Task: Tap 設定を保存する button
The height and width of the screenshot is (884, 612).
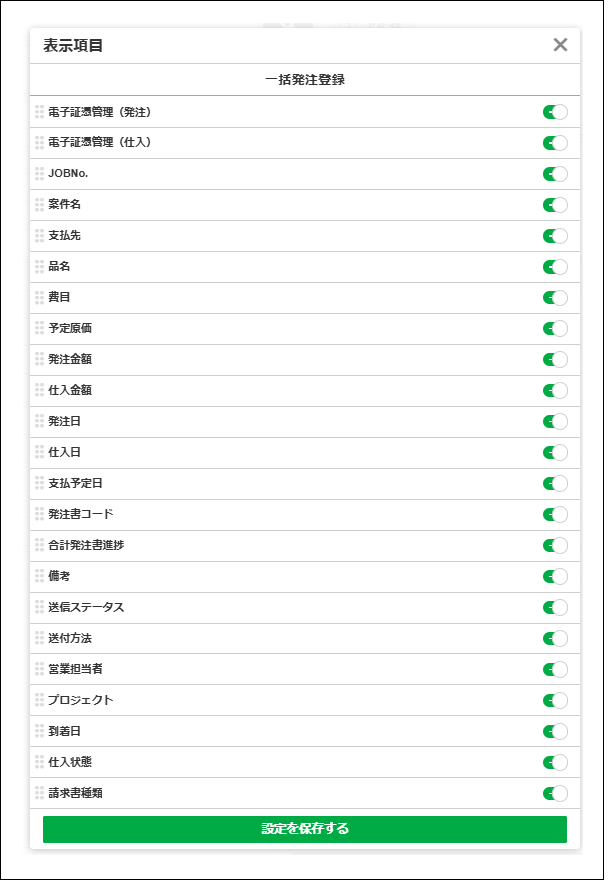Action: point(305,829)
